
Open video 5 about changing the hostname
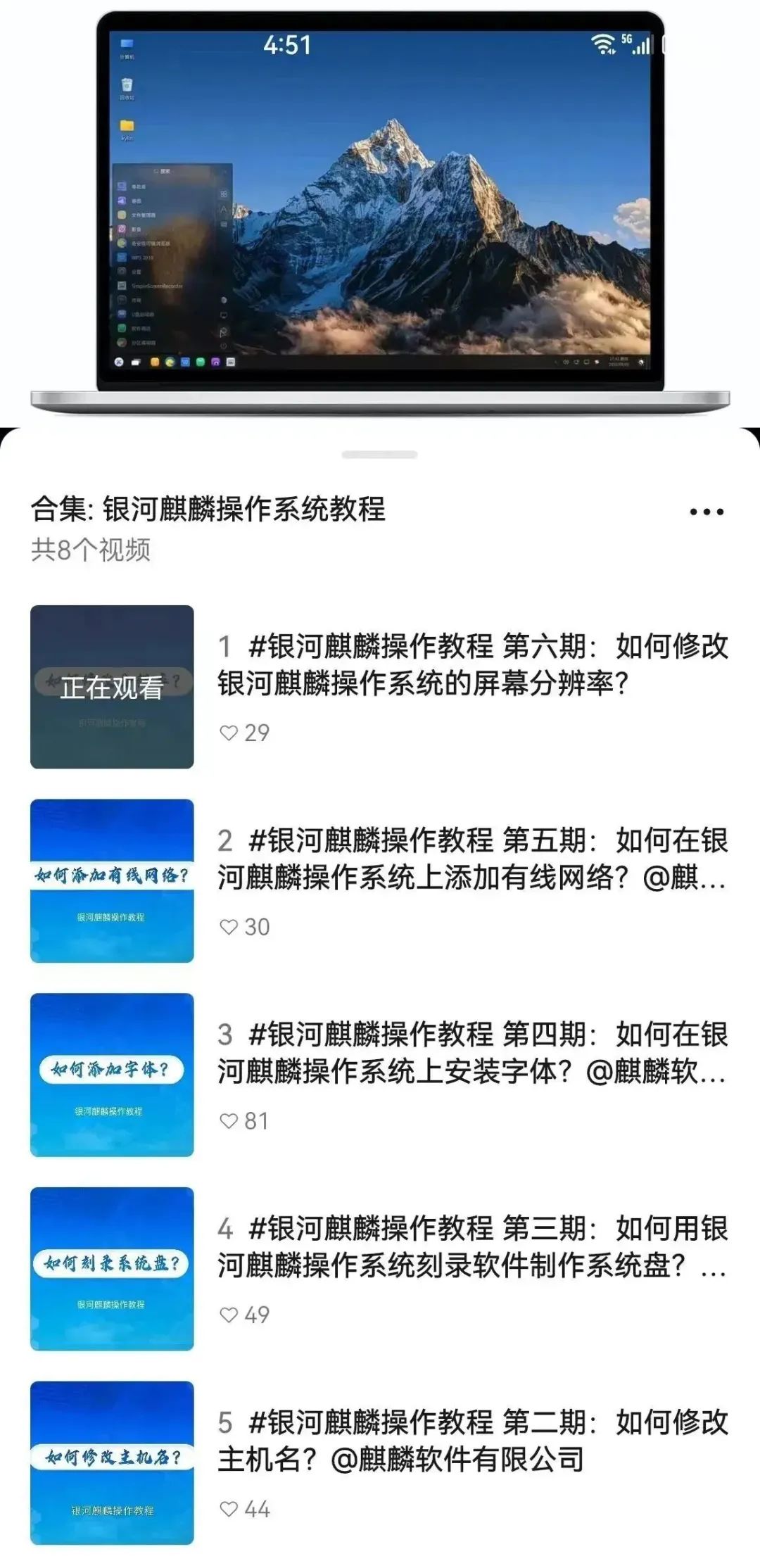[471, 1441]
